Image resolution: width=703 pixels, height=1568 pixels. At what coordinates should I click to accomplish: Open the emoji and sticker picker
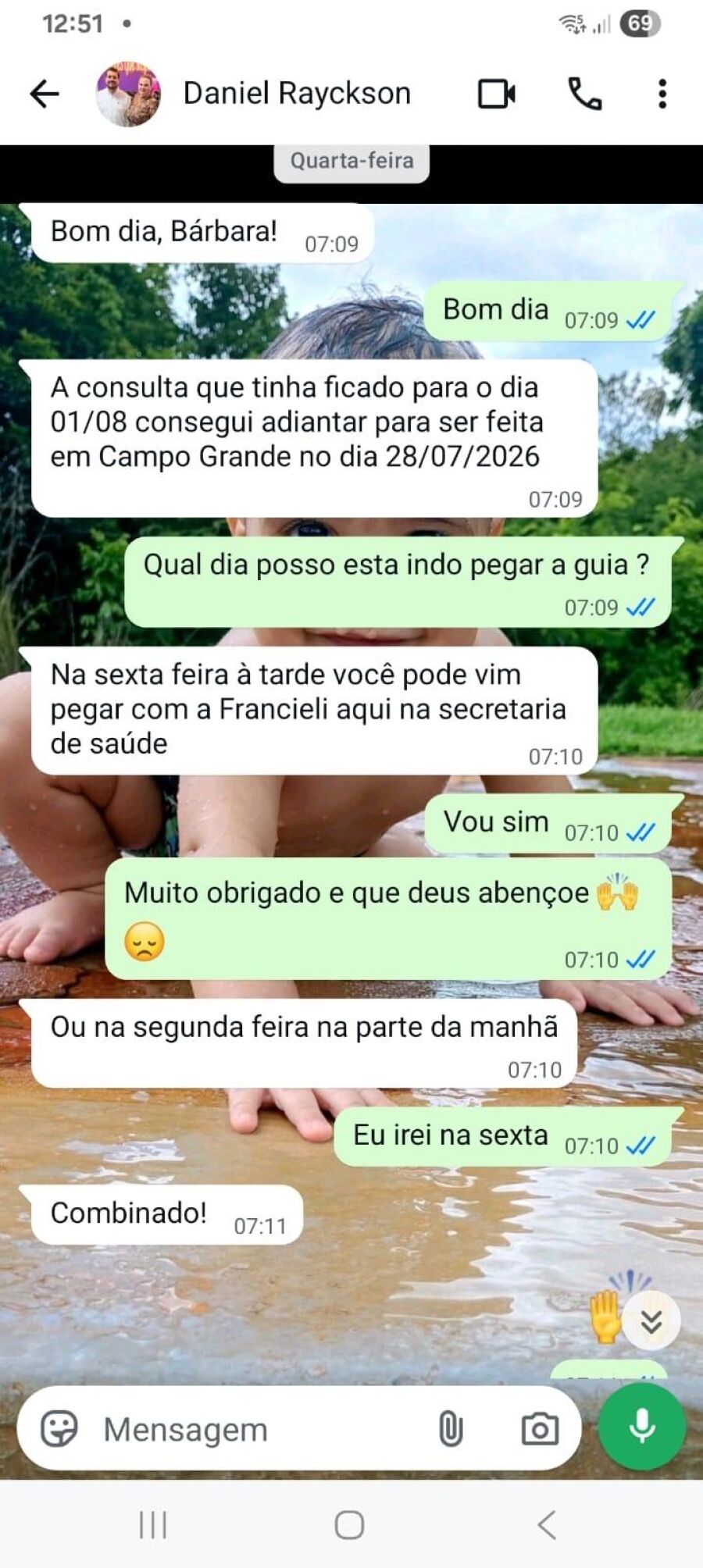pyautogui.click(x=59, y=1429)
